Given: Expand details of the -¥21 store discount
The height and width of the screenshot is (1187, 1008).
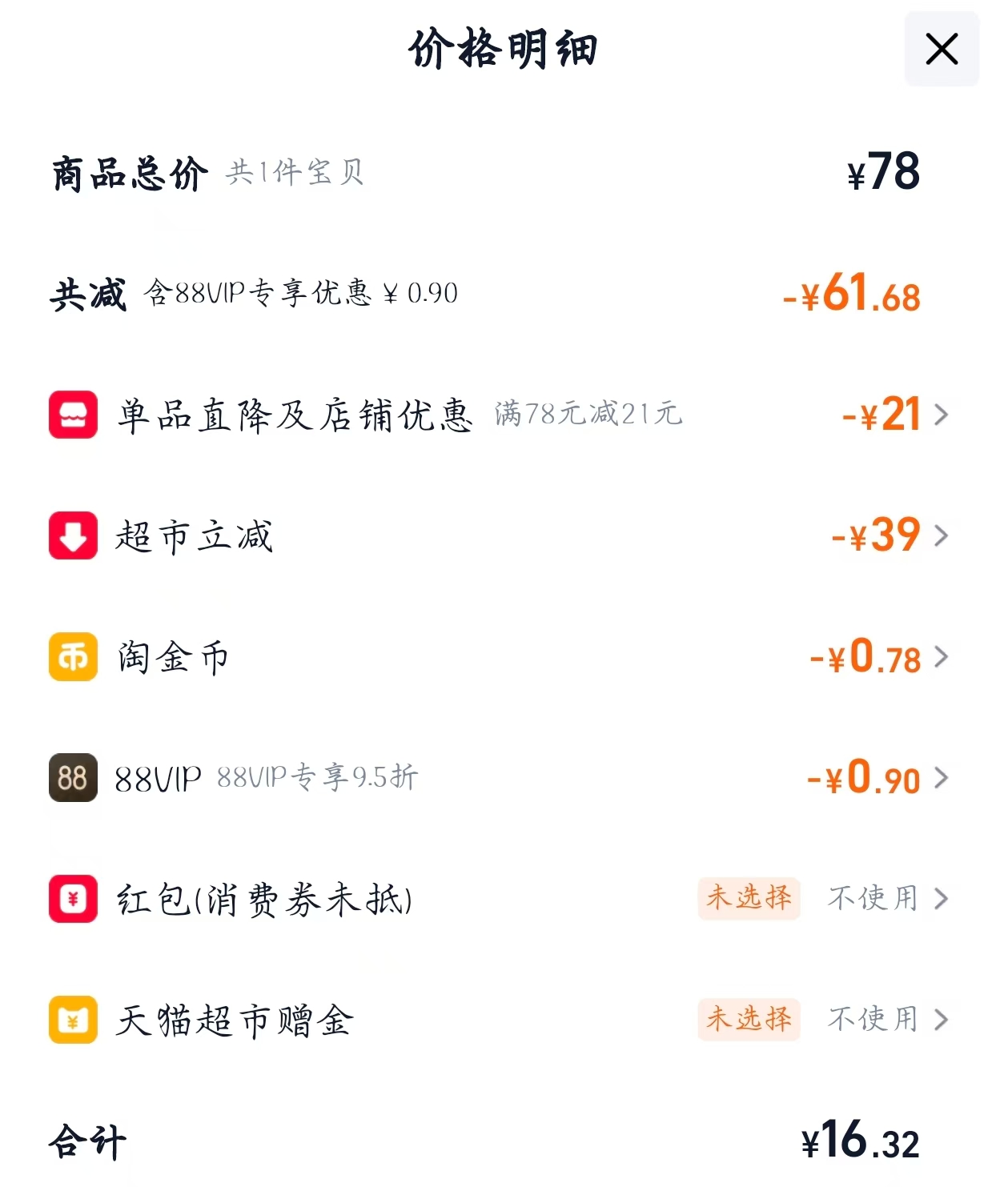Looking at the screenshot, I should [x=942, y=415].
